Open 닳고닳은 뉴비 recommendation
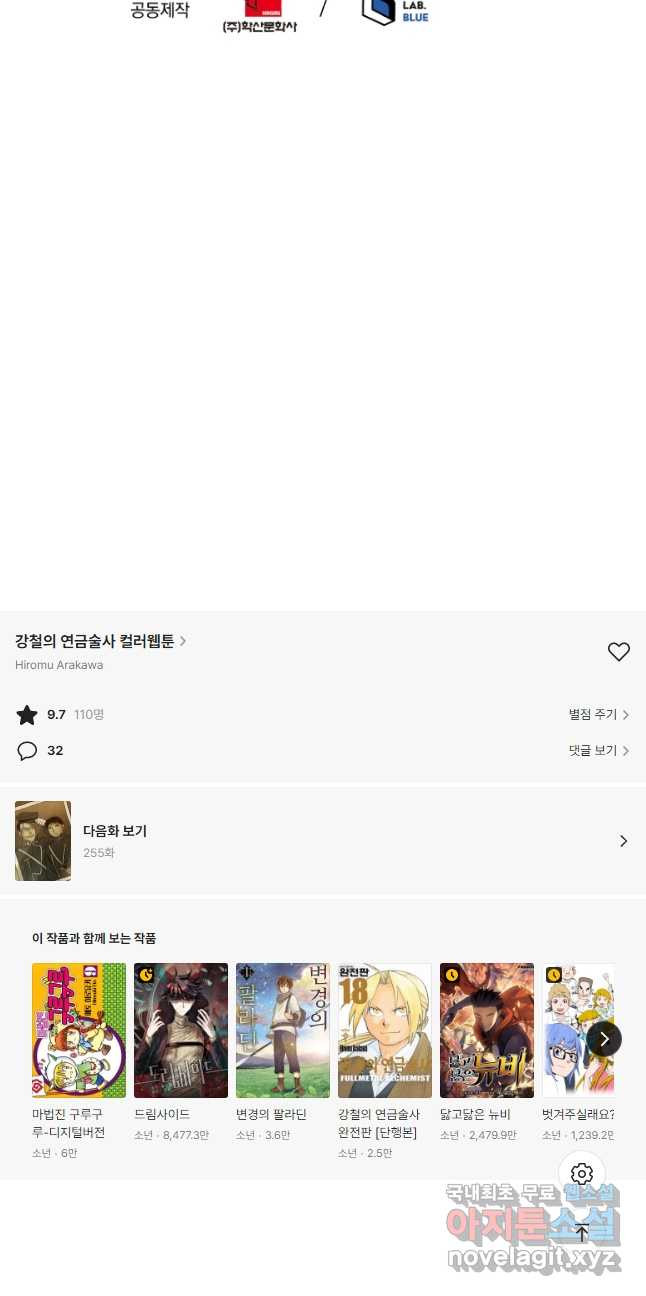Image resolution: width=646 pixels, height=1296 pixels. (x=487, y=1030)
